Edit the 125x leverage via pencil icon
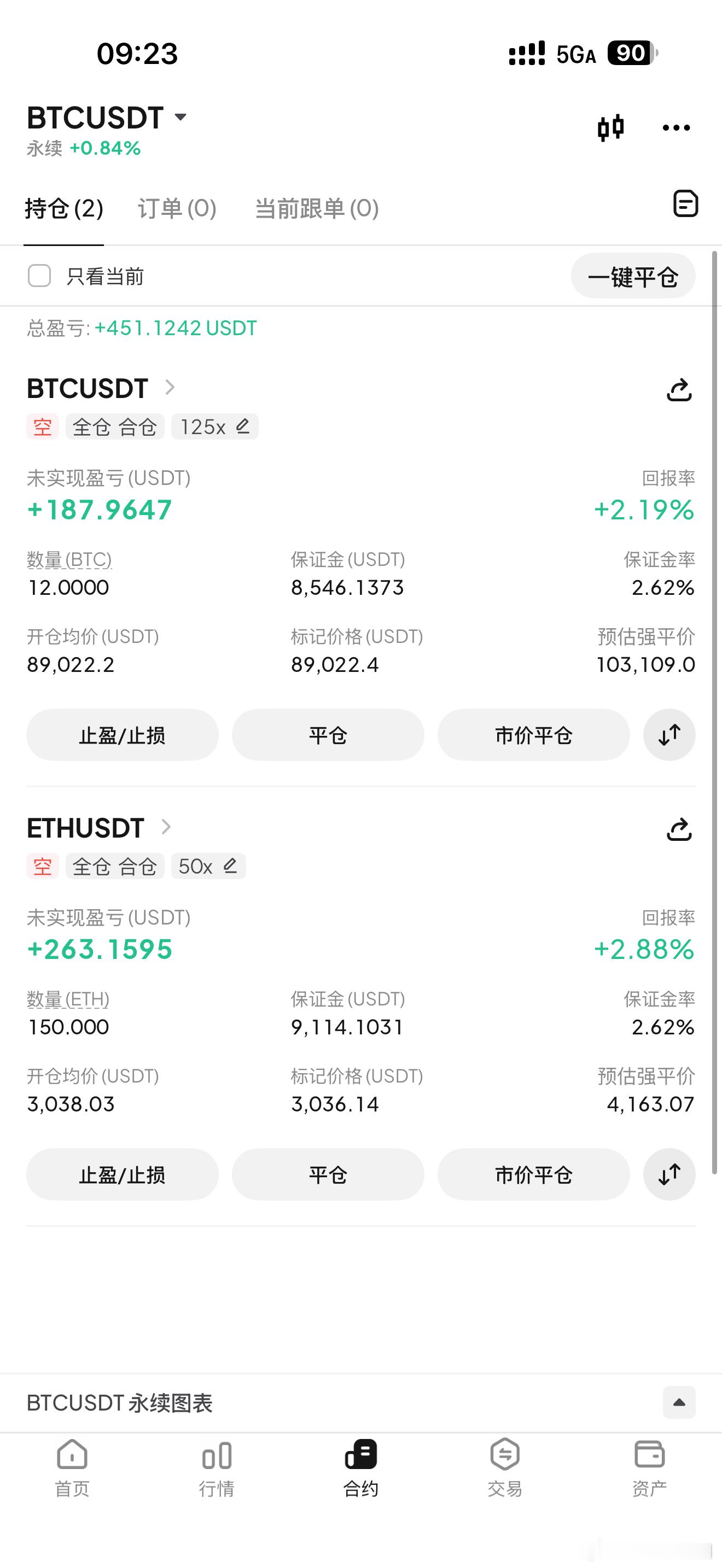722x1568 pixels. (242, 426)
